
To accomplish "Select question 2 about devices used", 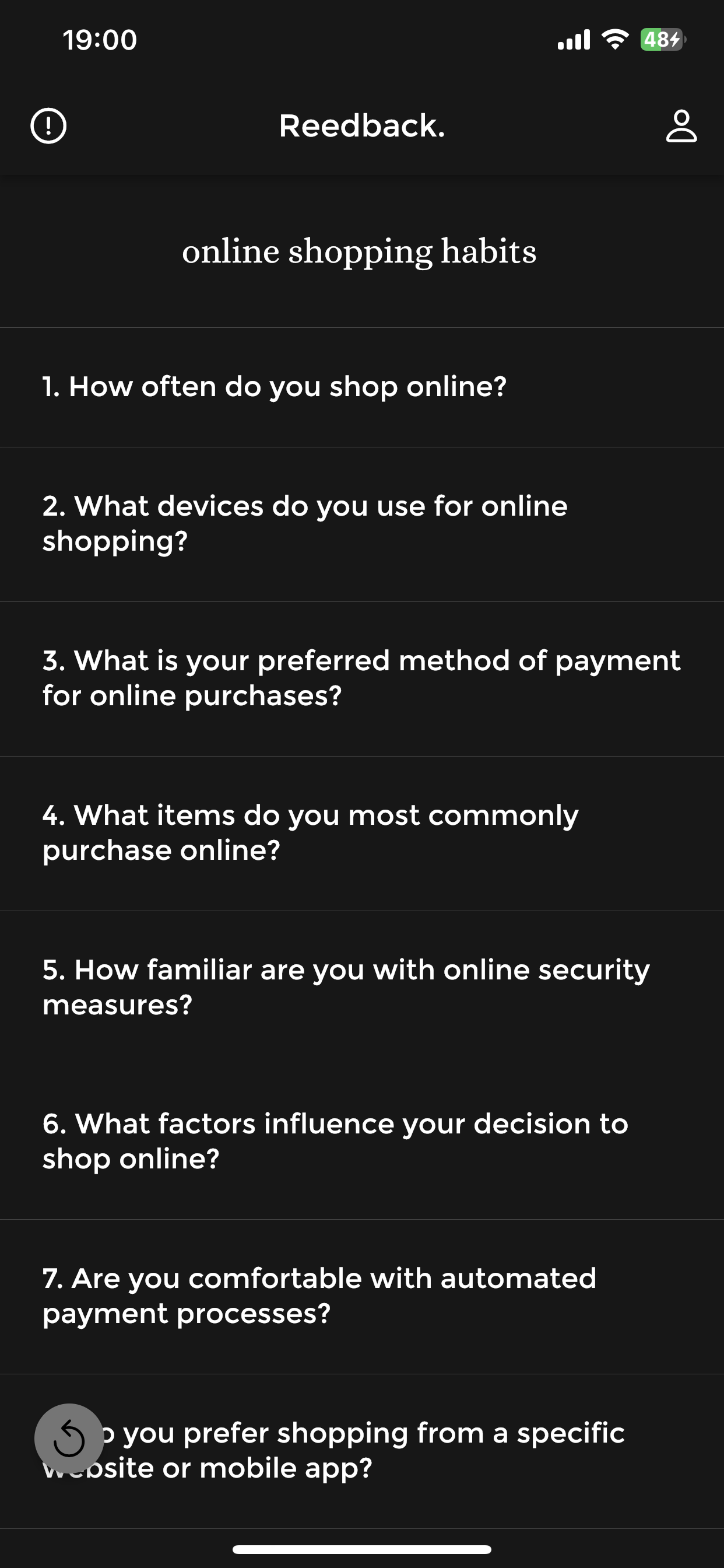I will pyautogui.click(x=304, y=523).
